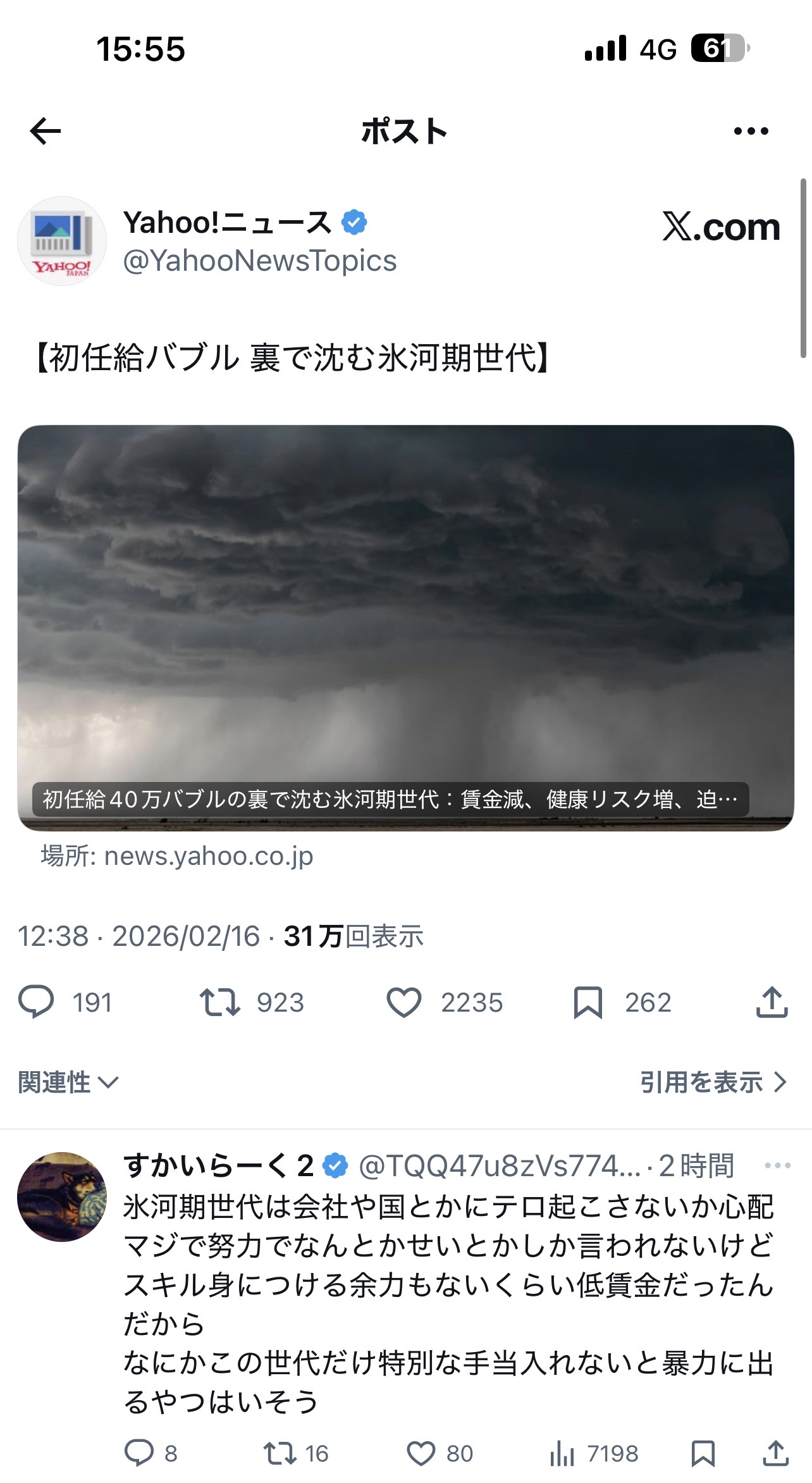View analytics for すかいらーく2's reply
812x1483 pixels.
tap(562, 1453)
